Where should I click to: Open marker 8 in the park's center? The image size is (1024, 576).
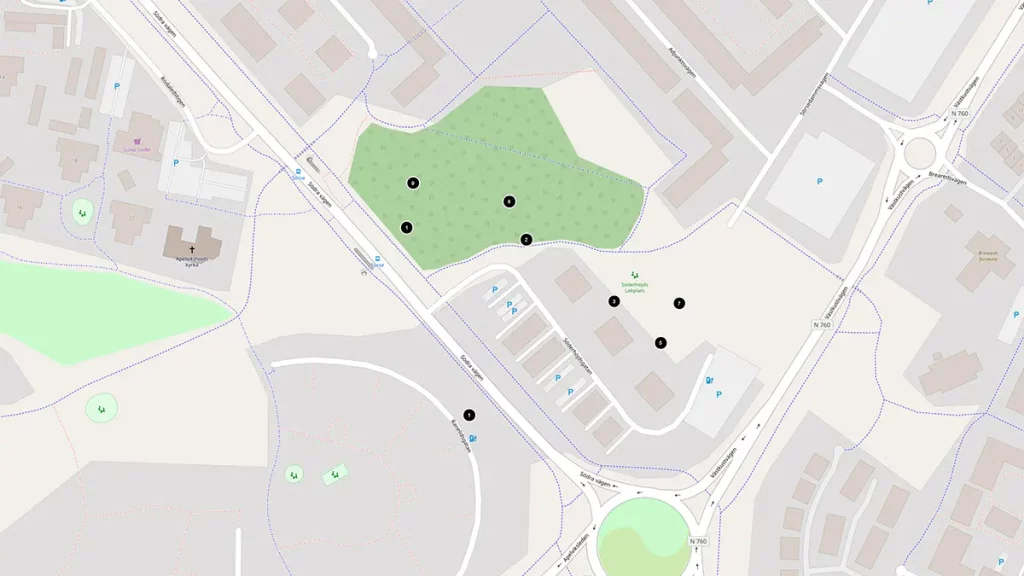pyautogui.click(x=509, y=201)
